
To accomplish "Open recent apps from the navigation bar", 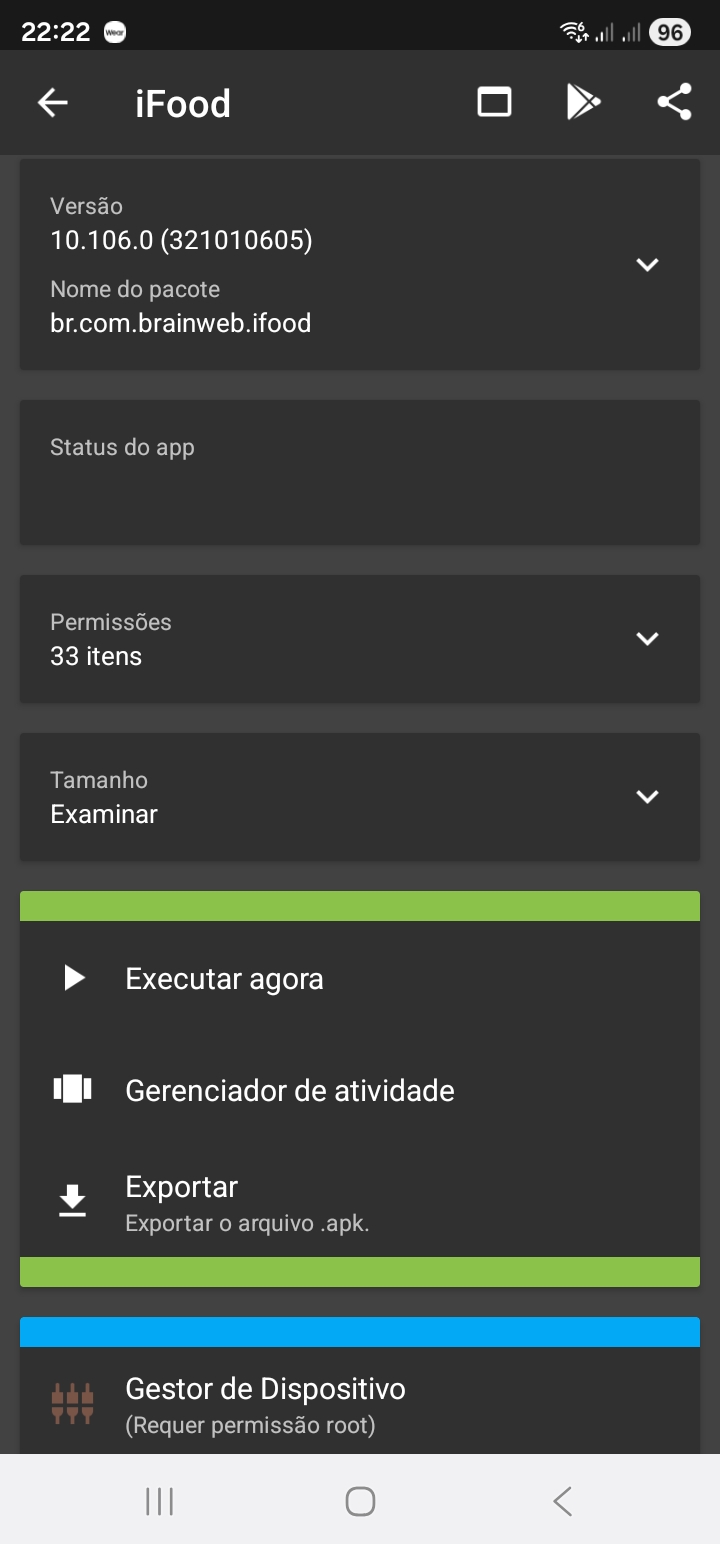I will point(159,1501).
